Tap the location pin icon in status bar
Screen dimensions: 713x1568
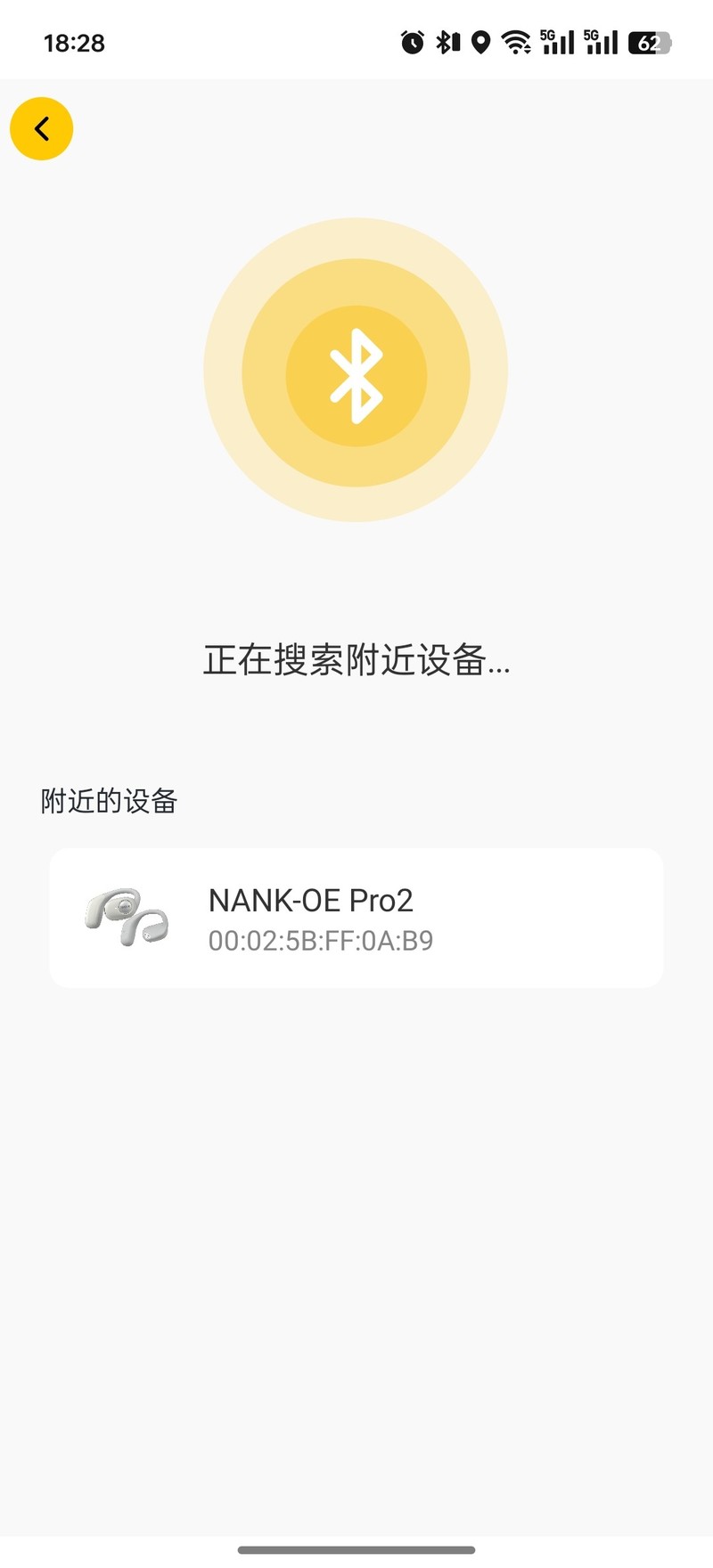tap(480, 42)
